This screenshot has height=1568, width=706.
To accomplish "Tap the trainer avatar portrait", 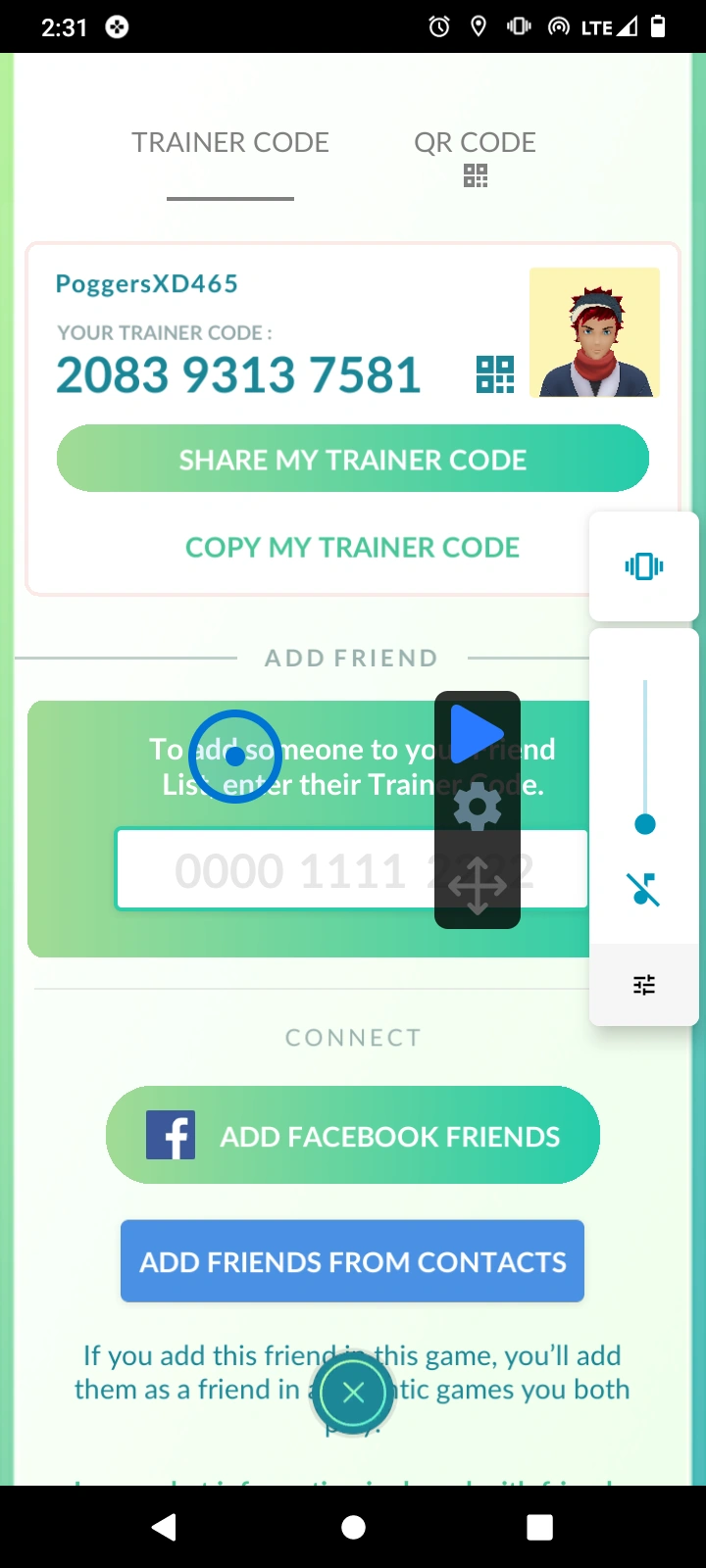I will click(594, 332).
